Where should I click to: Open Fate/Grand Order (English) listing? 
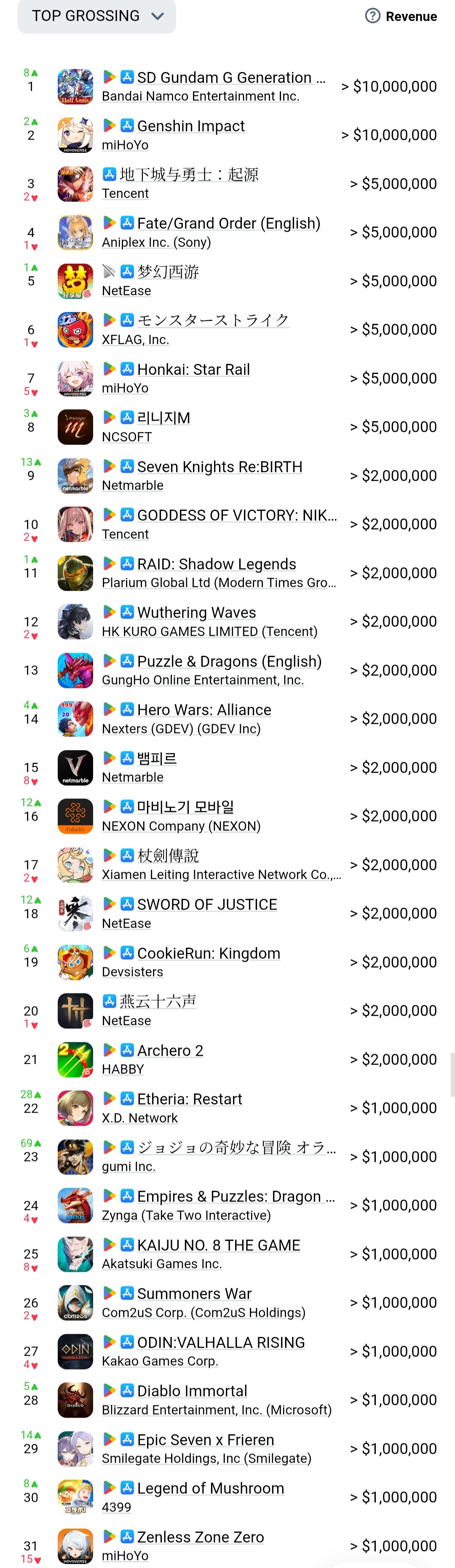[228, 223]
